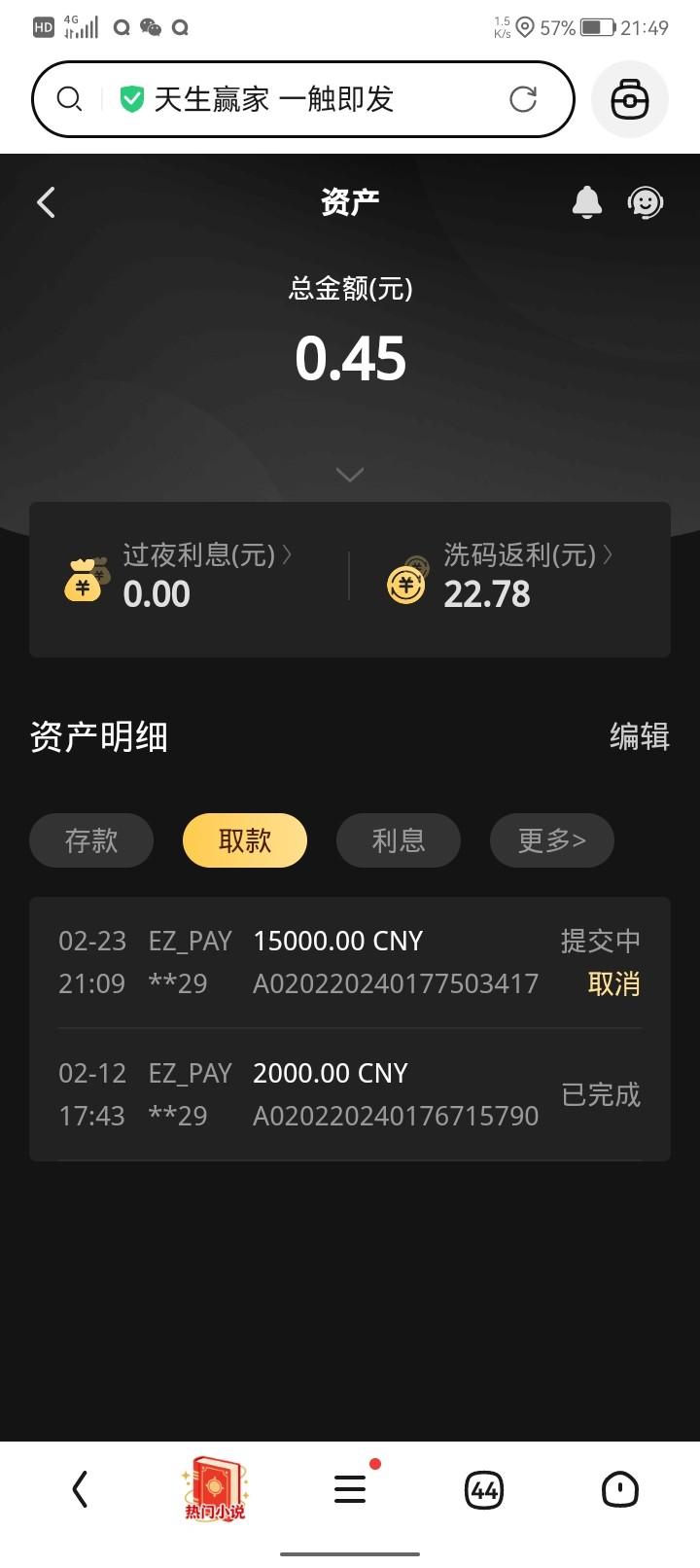Switch to the 利息 tab

pyautogui.click(x=399, y=840)
